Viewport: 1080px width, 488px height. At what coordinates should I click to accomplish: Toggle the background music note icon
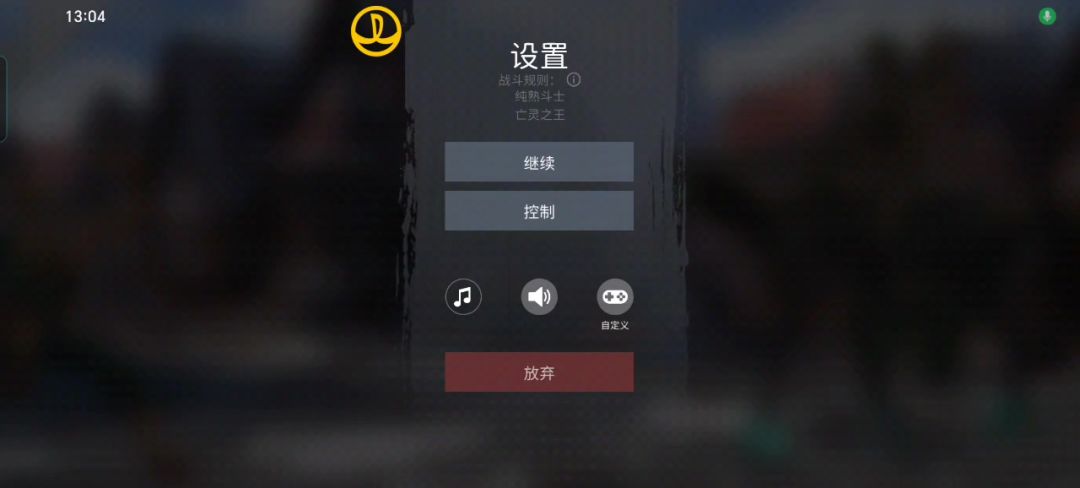(463, 296)
